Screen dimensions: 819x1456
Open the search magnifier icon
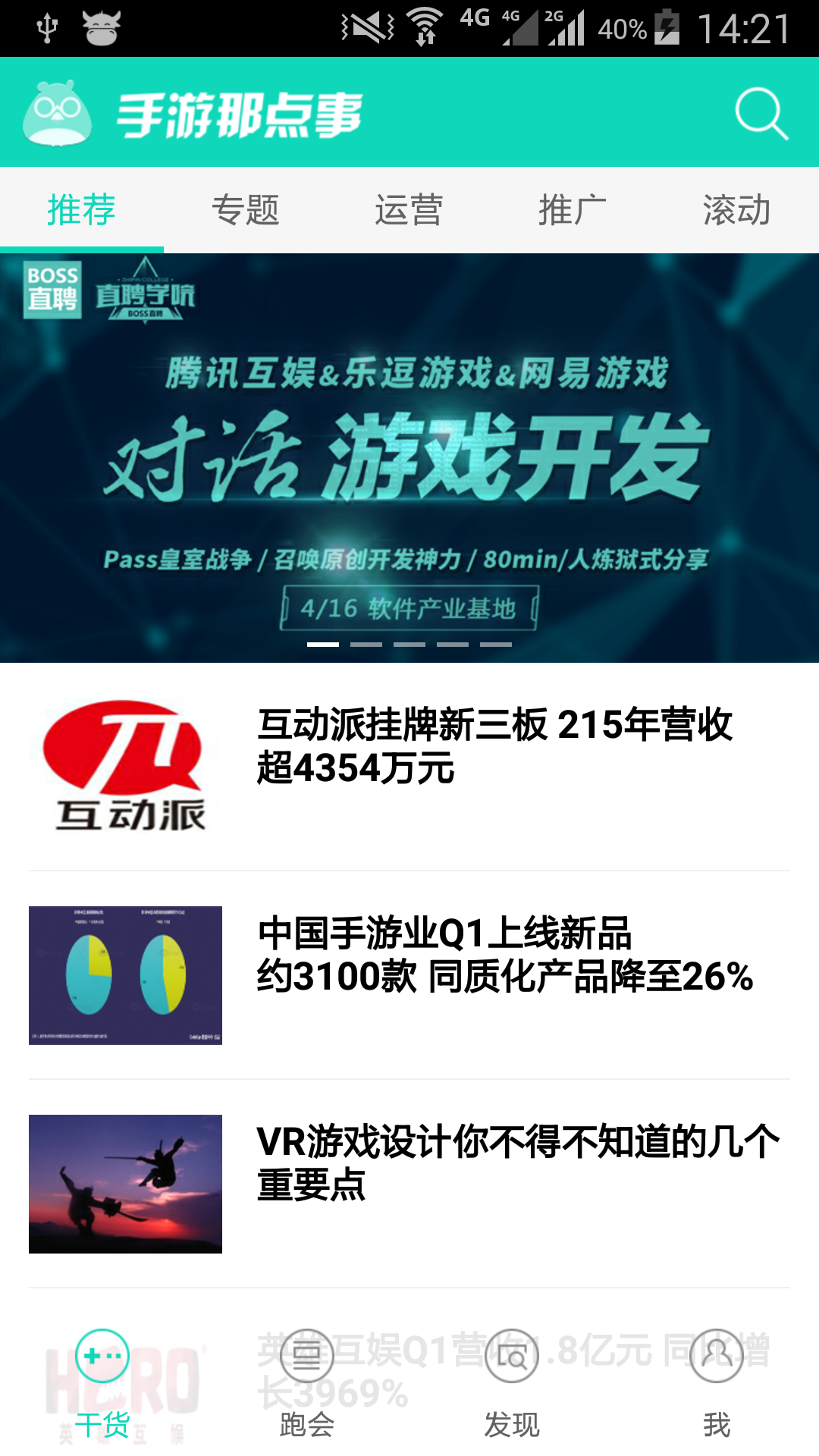[761, 114]
